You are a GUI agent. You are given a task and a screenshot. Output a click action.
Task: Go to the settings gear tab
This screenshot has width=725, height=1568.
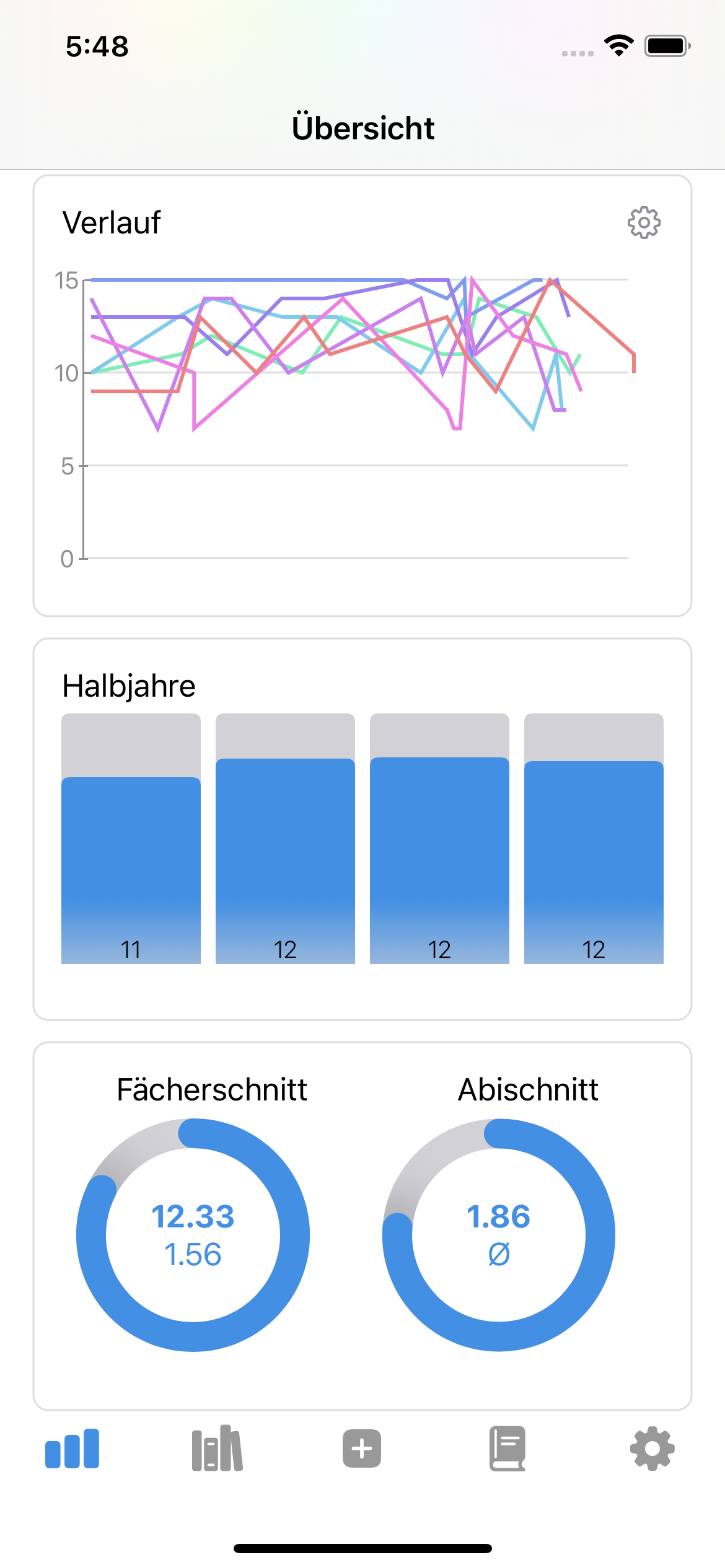[x=652, y=1448]
